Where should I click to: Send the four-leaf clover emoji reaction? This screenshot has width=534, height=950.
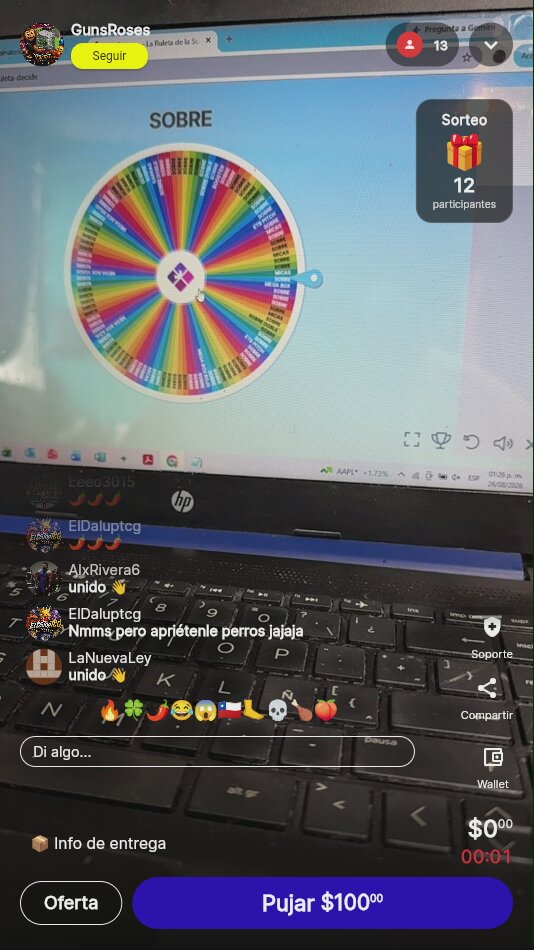click(133, 709)
